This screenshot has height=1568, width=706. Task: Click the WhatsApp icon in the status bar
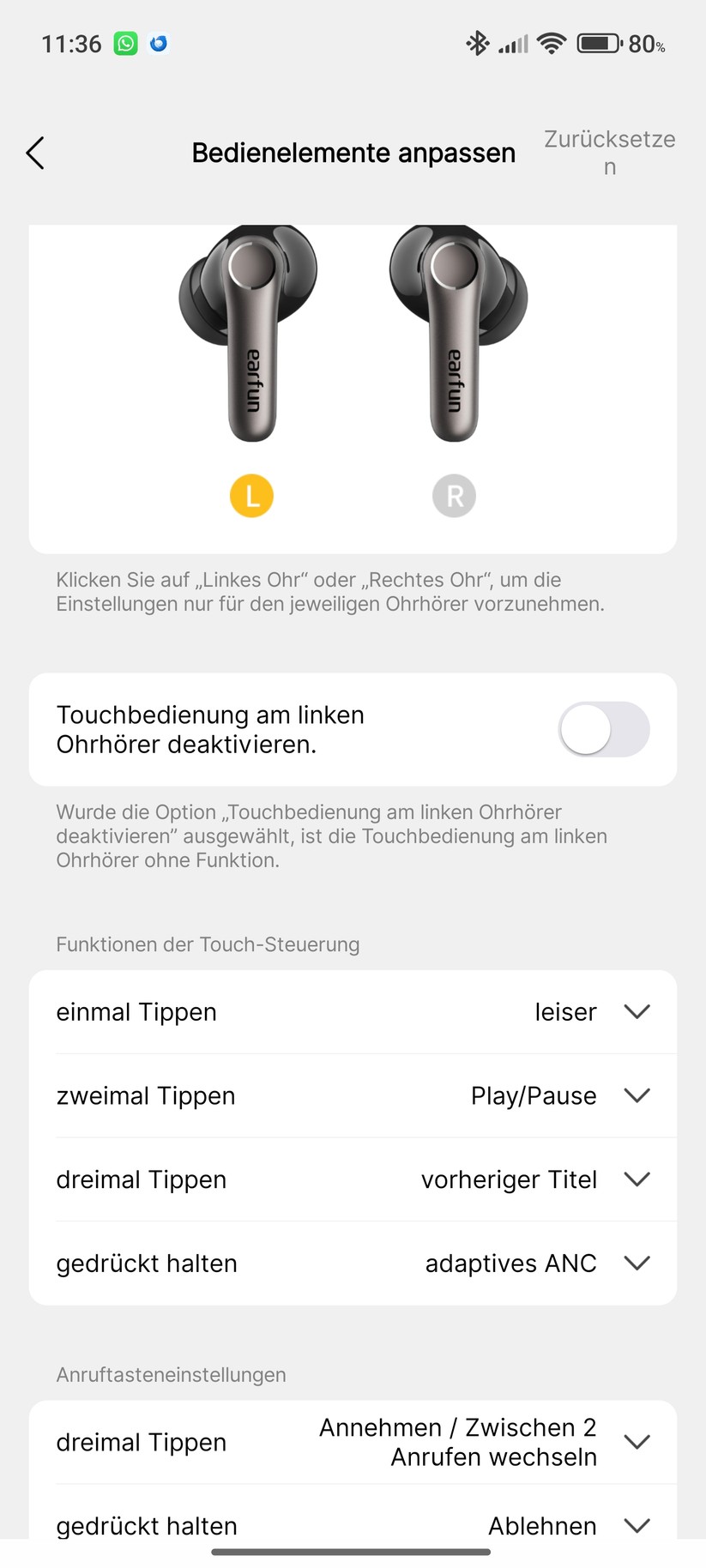(125, 43)
